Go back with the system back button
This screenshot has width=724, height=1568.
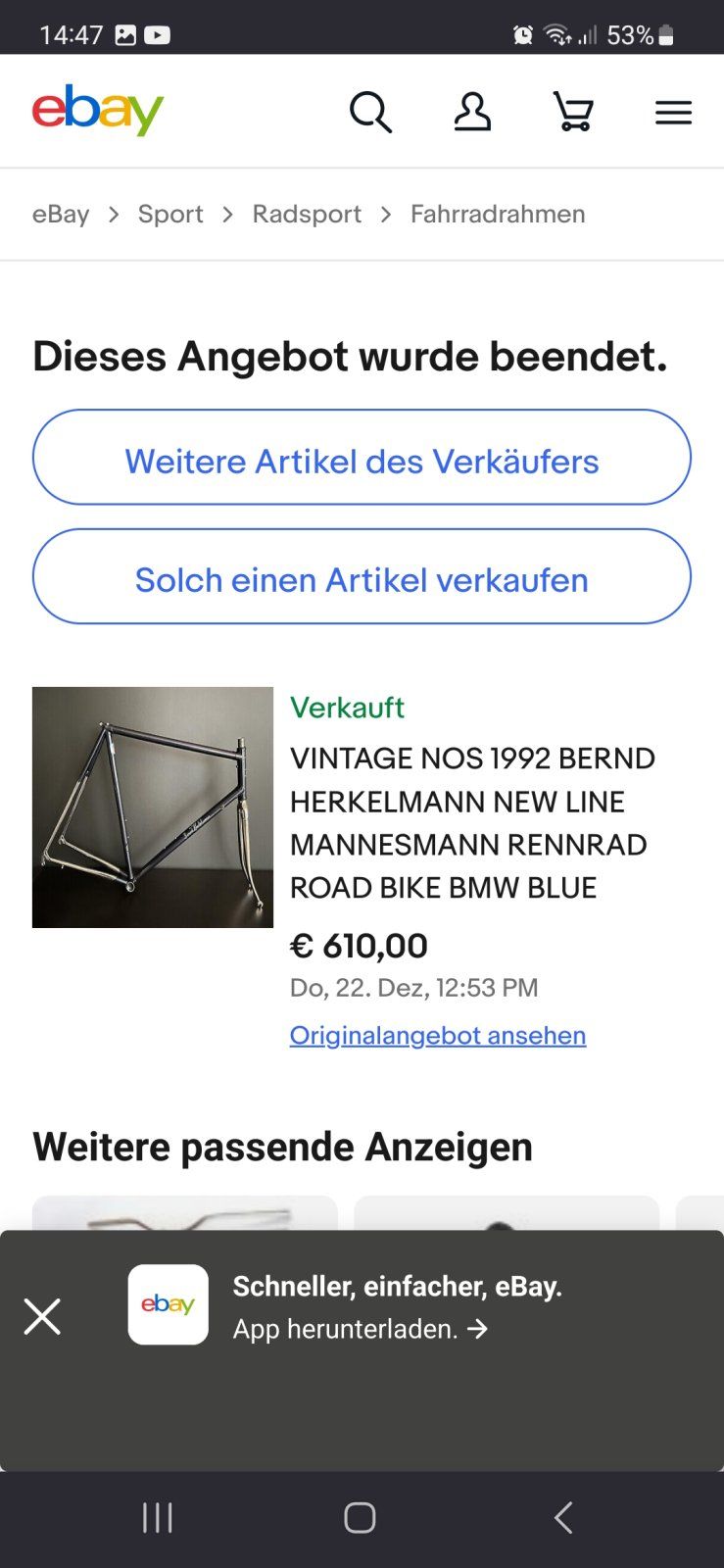pyautogui.click(x=563, y=1517)
